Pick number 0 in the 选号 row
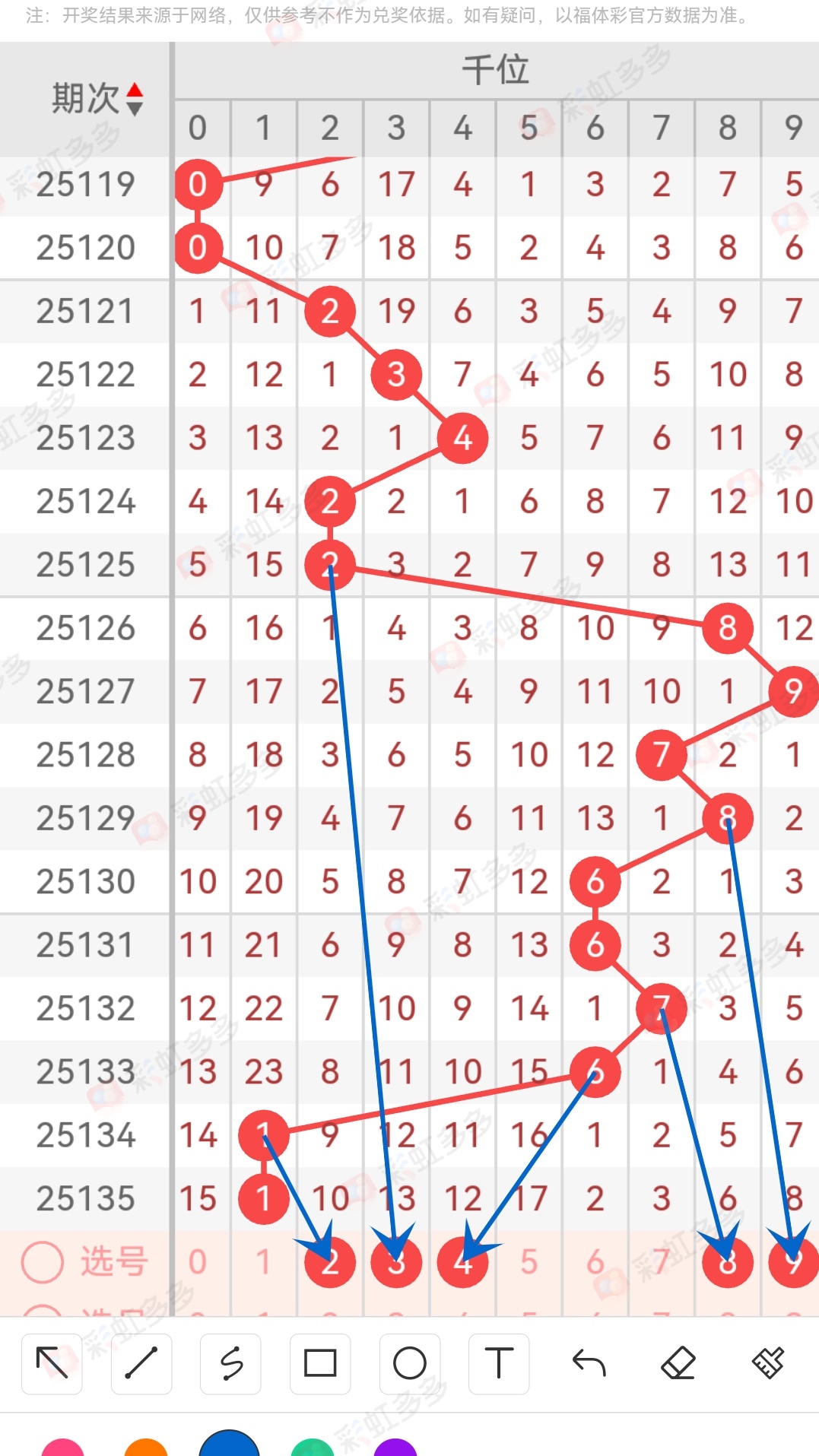The height and width of the screenshot is (1456, 819). point(198,1262)
